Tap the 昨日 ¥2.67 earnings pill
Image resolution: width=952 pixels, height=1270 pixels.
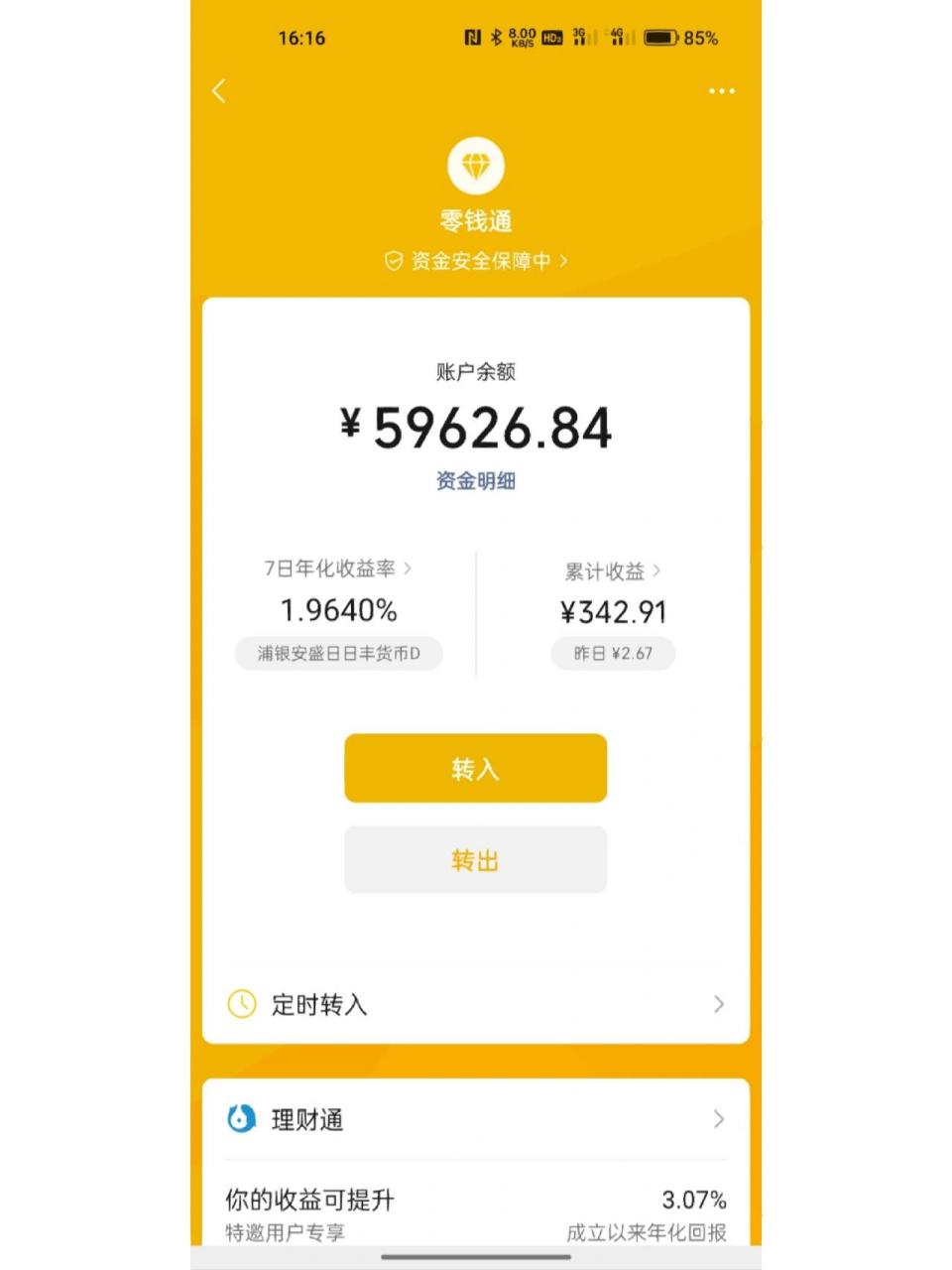612,653
